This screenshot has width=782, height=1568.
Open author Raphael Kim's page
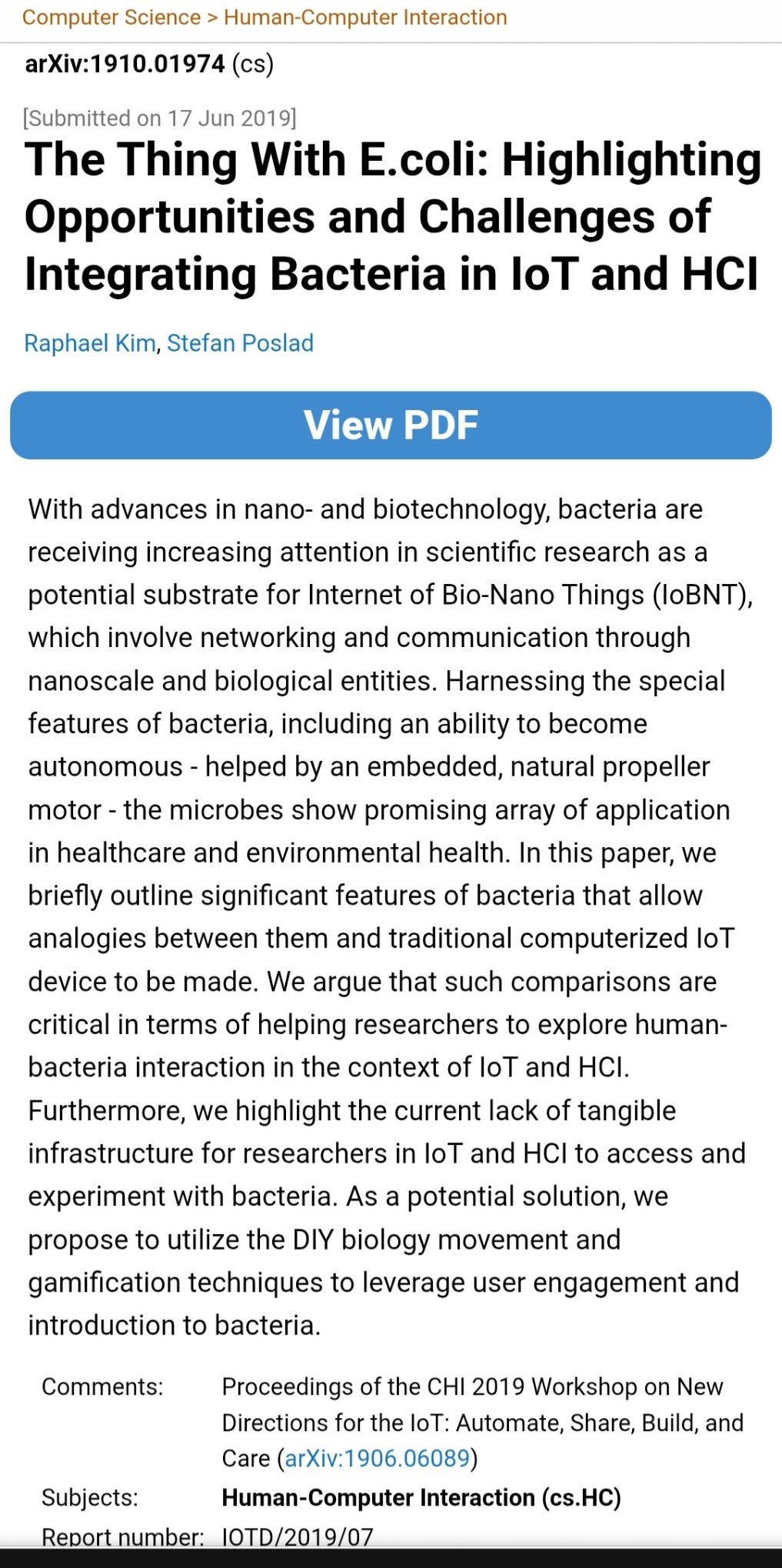point(90,343)
